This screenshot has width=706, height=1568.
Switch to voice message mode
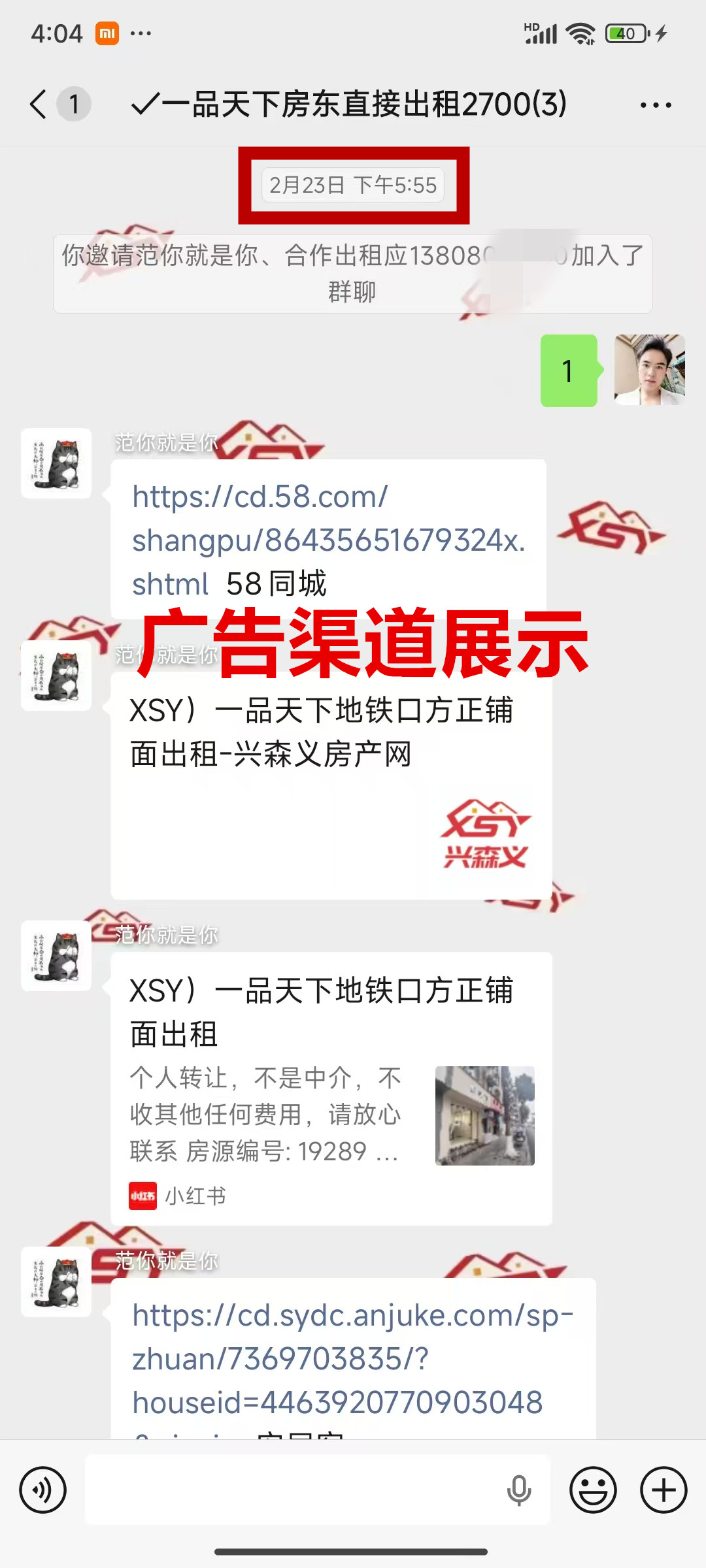pos(43,1490)
